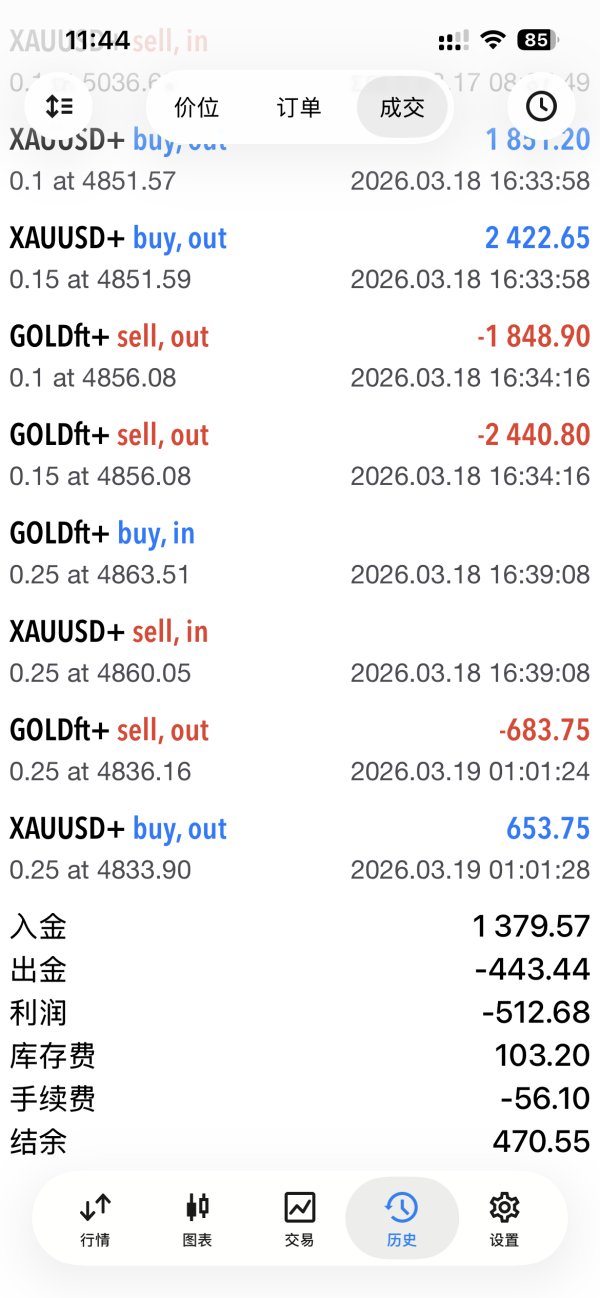
Task: Open XAUUSD+ sell, in deal at 4860.05
Action: pyautogui.click(x=300, y=651)
